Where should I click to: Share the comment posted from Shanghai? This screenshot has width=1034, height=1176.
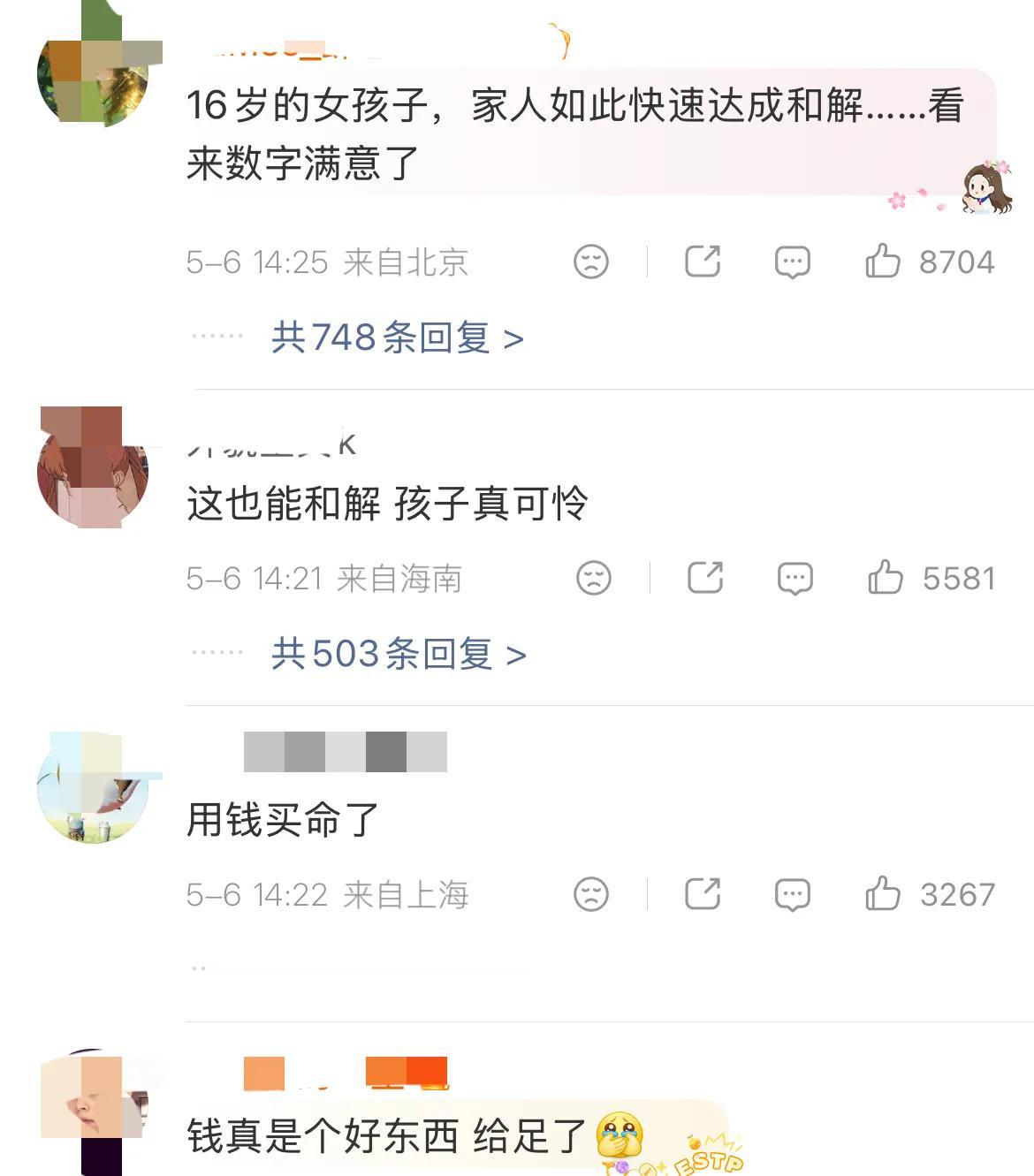pyautogui.click(x=703, y=893)
